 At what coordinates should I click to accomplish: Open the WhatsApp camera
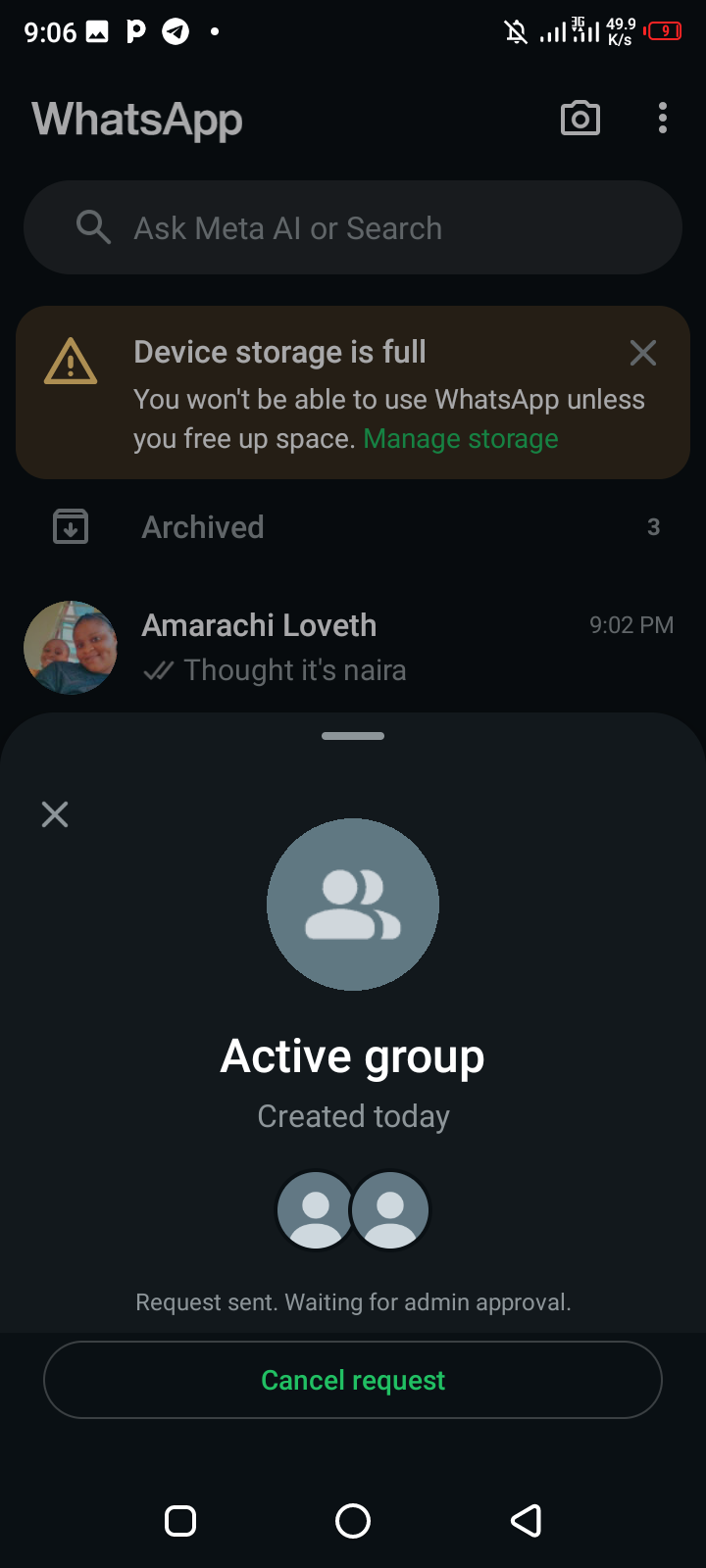click(x=580, y=119)
